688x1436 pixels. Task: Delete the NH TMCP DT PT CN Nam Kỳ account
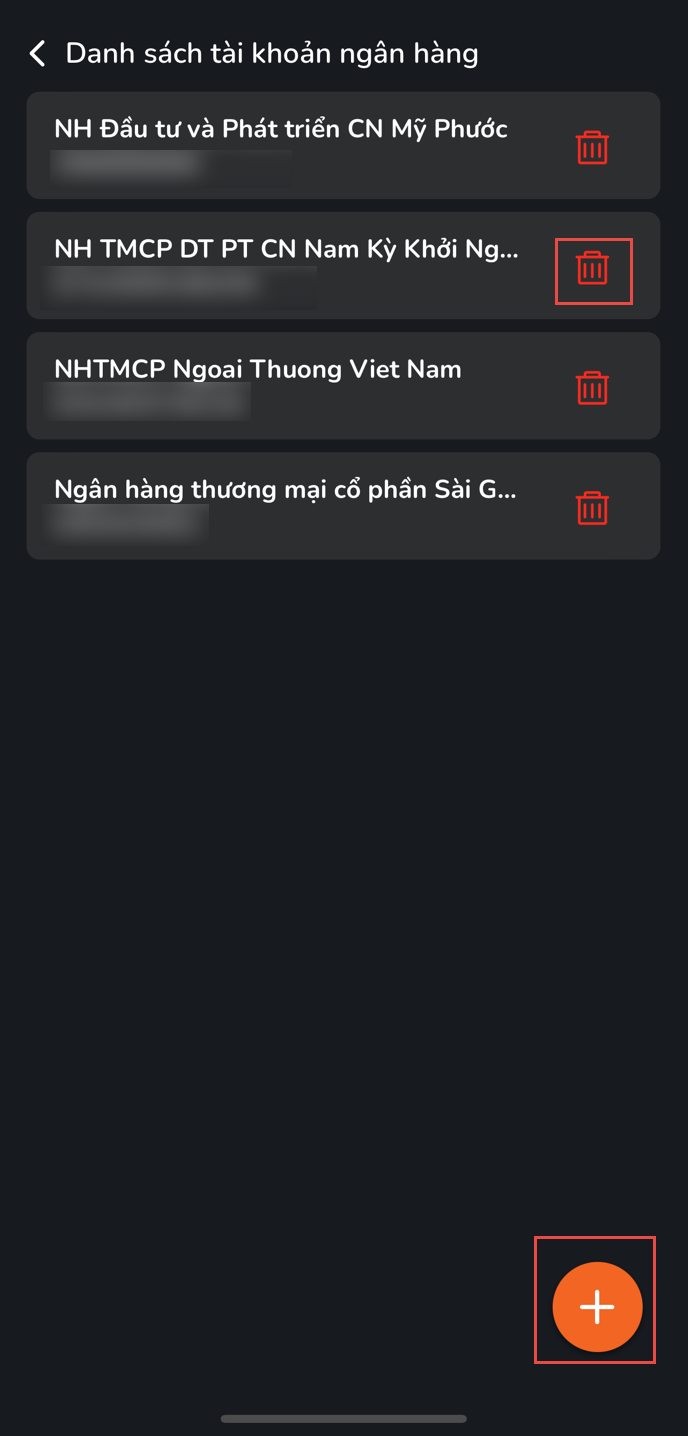[592, 268]
